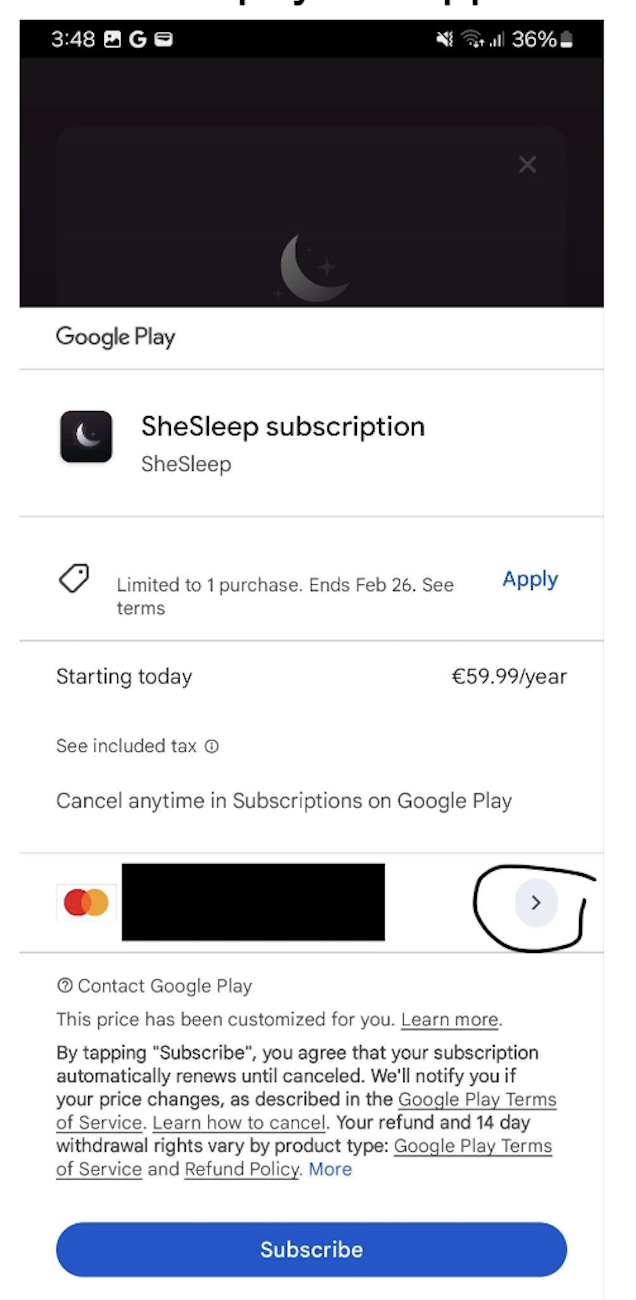Open Learn more about customized price
This screenshot has width=636, height=1300.
click(x=449, y=1020)
